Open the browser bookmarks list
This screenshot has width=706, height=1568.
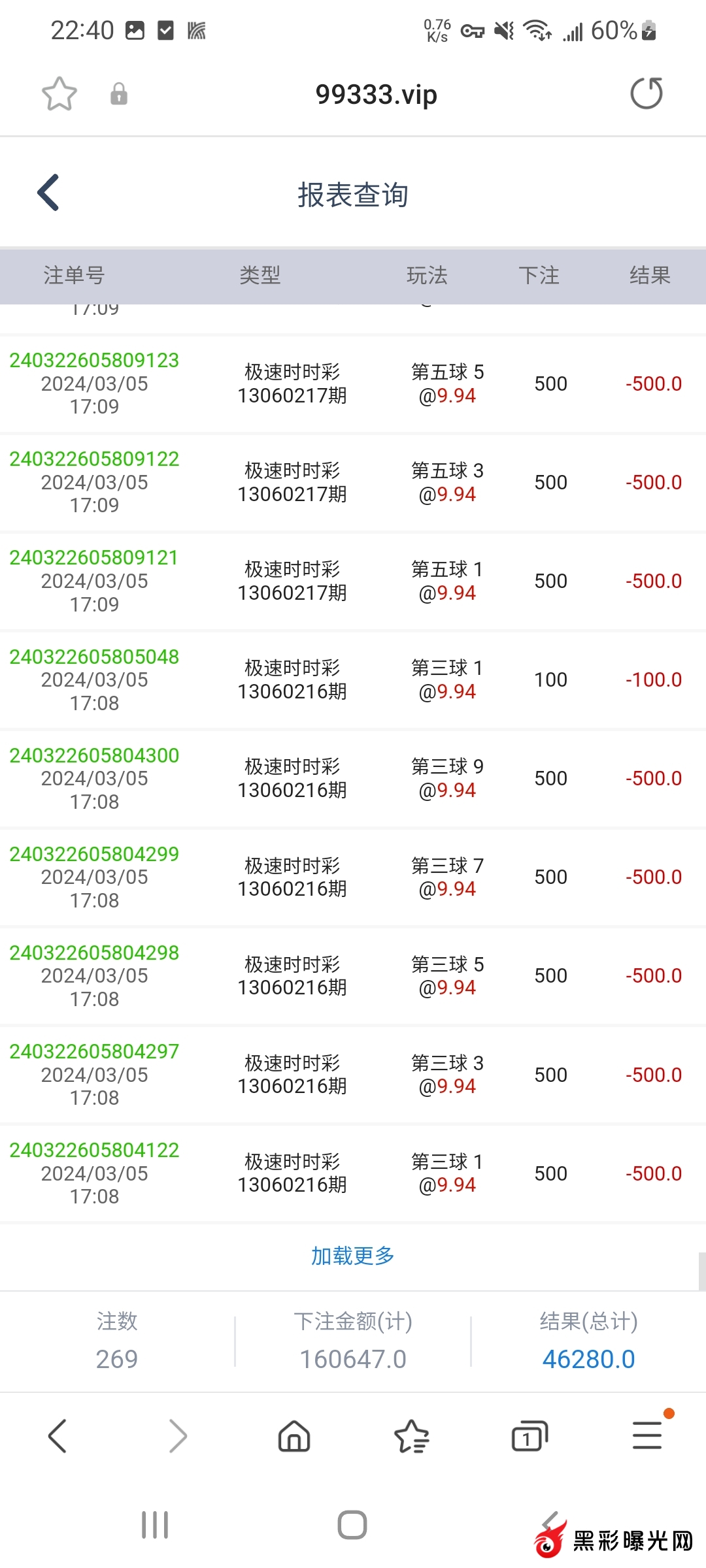412,1436
